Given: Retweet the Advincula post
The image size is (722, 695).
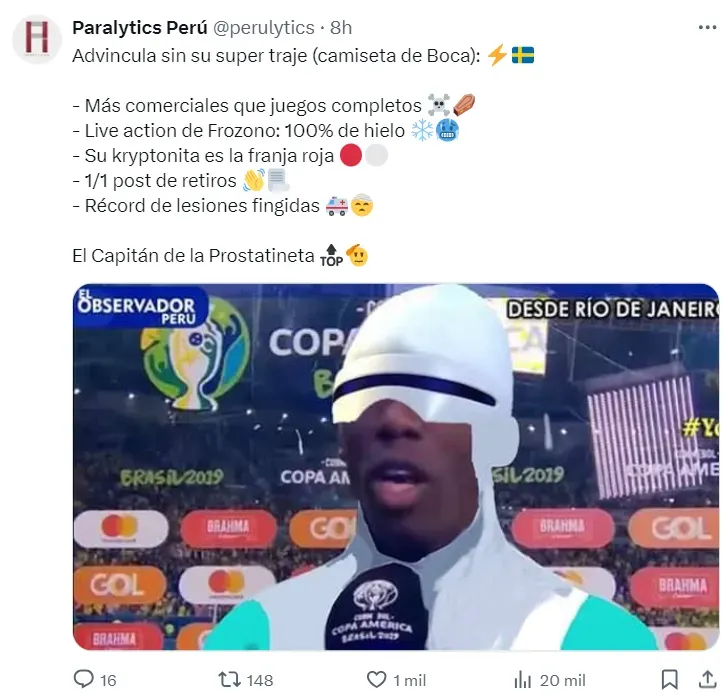Looking at the screenshot, I should [229, 680].
